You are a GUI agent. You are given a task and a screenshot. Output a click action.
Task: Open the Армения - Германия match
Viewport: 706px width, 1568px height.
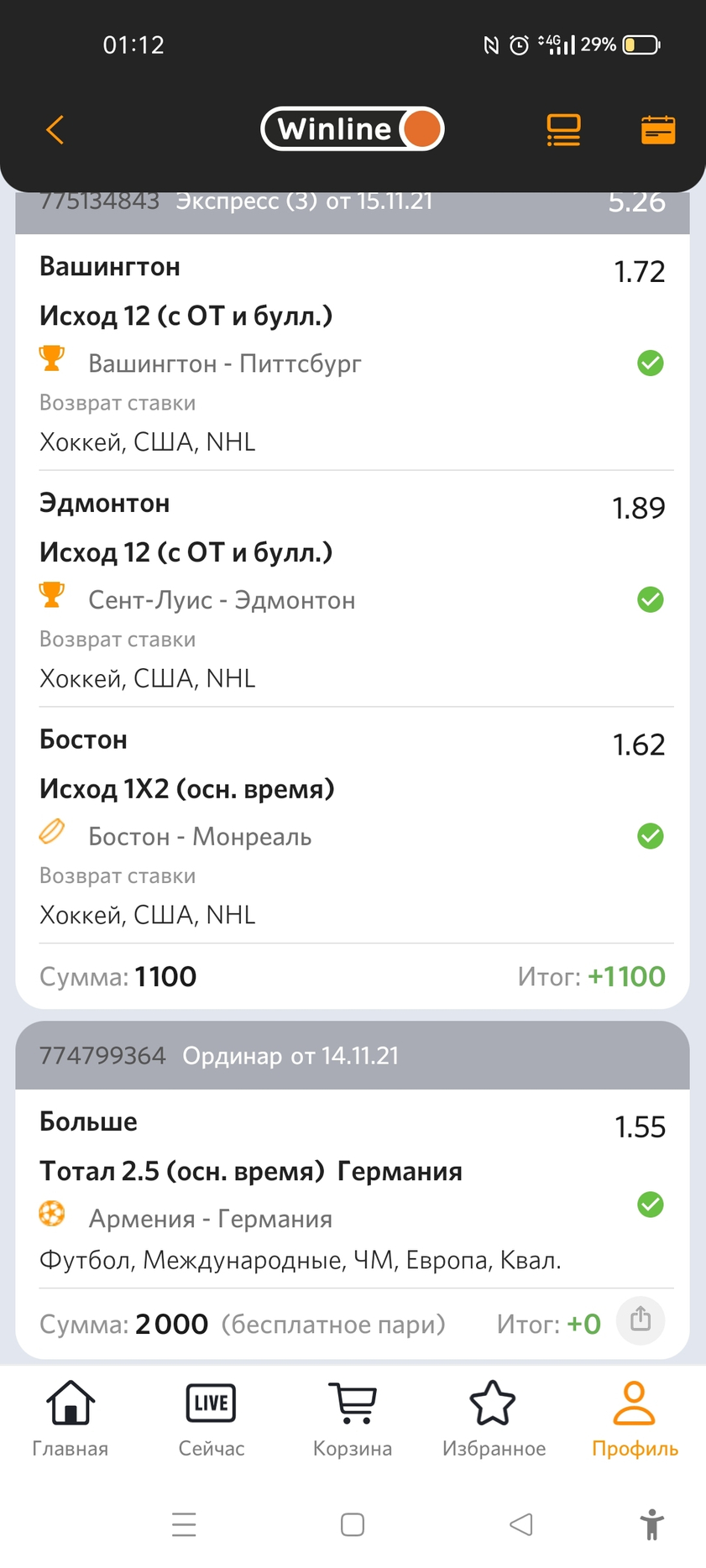point(211,1219)
